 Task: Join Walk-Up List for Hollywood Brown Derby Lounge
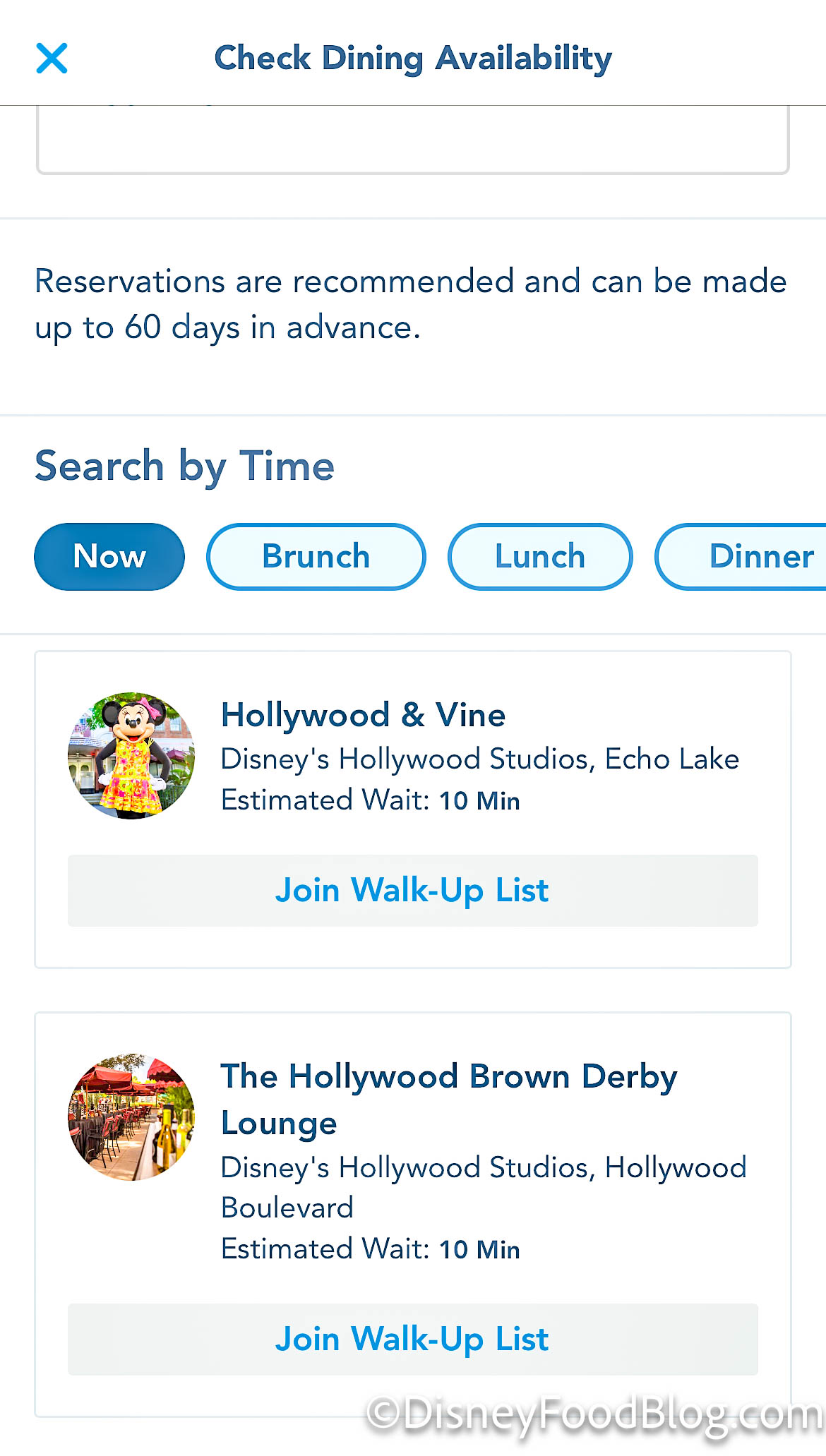point(412,1339)
